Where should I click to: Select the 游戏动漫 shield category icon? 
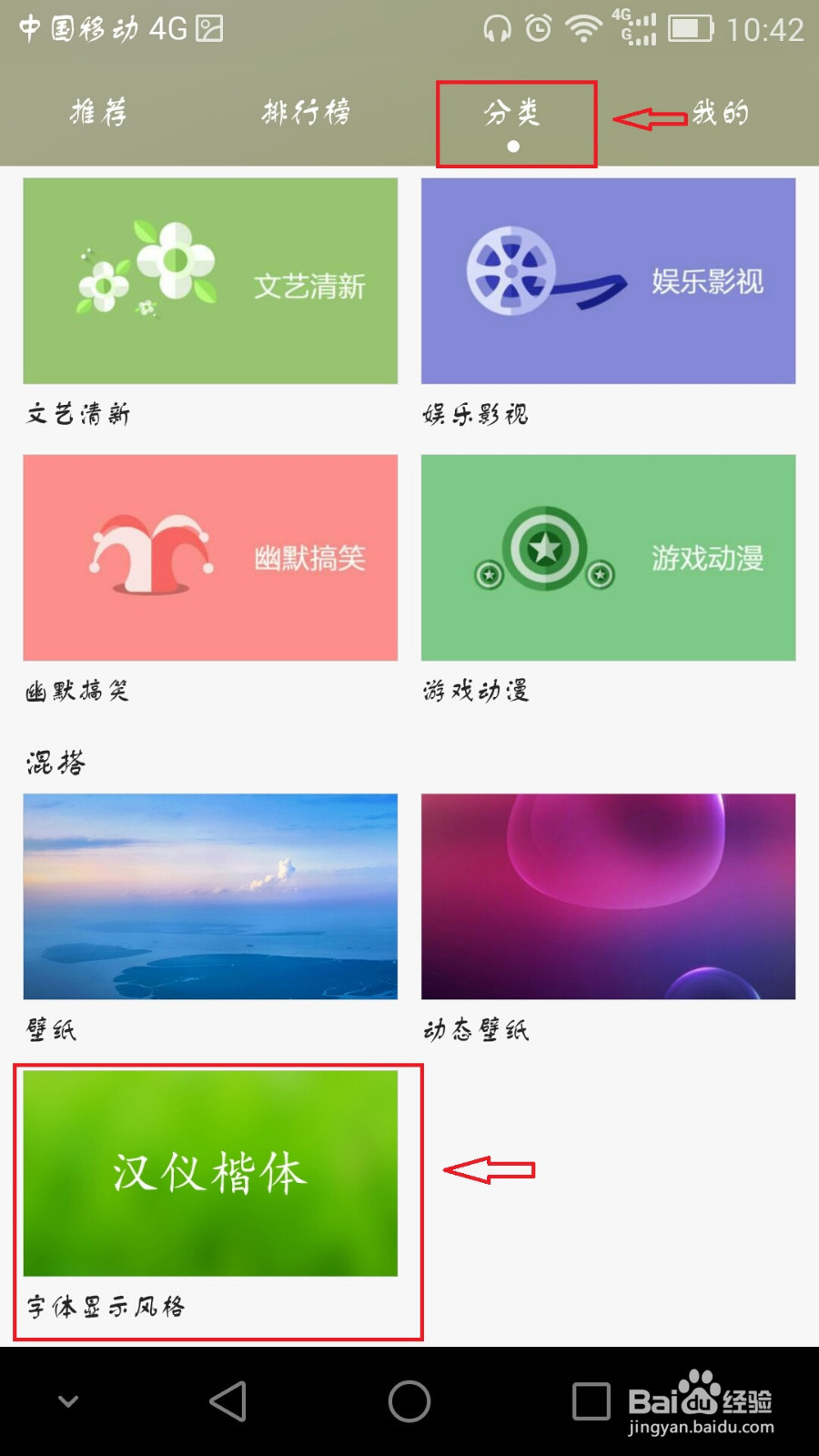click(x=609, y=558)
